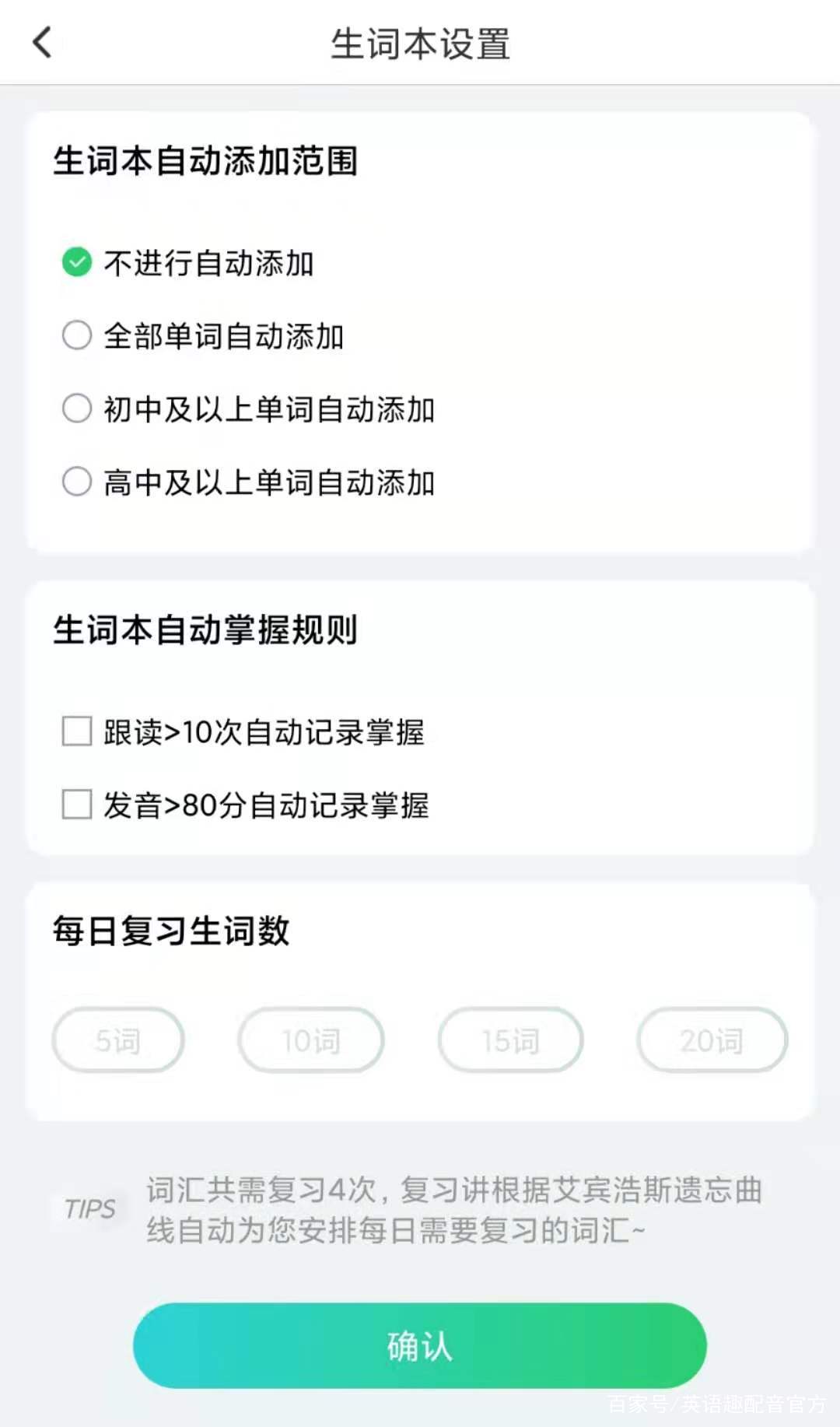Pick 10词 daily review count
Screen dimensions: 840x1427
311,1040
